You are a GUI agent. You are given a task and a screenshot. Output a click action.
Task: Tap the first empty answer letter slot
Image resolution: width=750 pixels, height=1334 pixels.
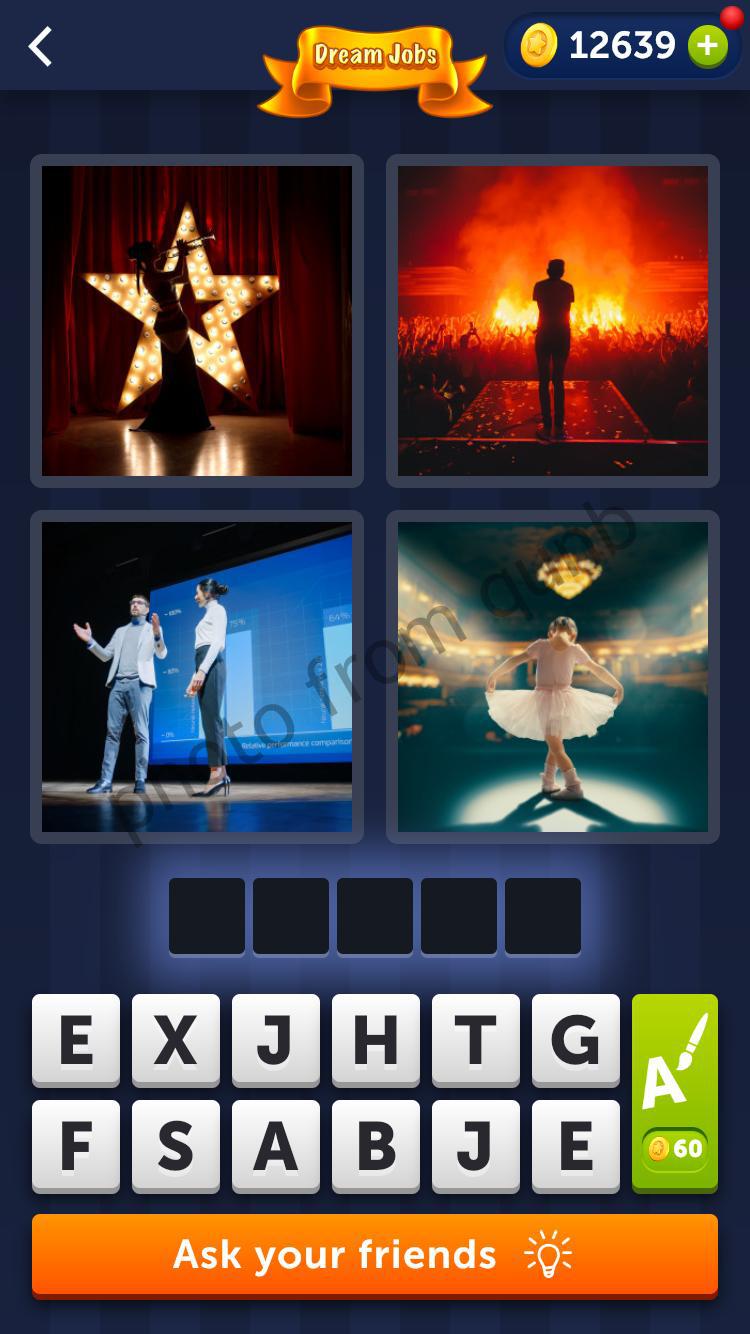207,916
